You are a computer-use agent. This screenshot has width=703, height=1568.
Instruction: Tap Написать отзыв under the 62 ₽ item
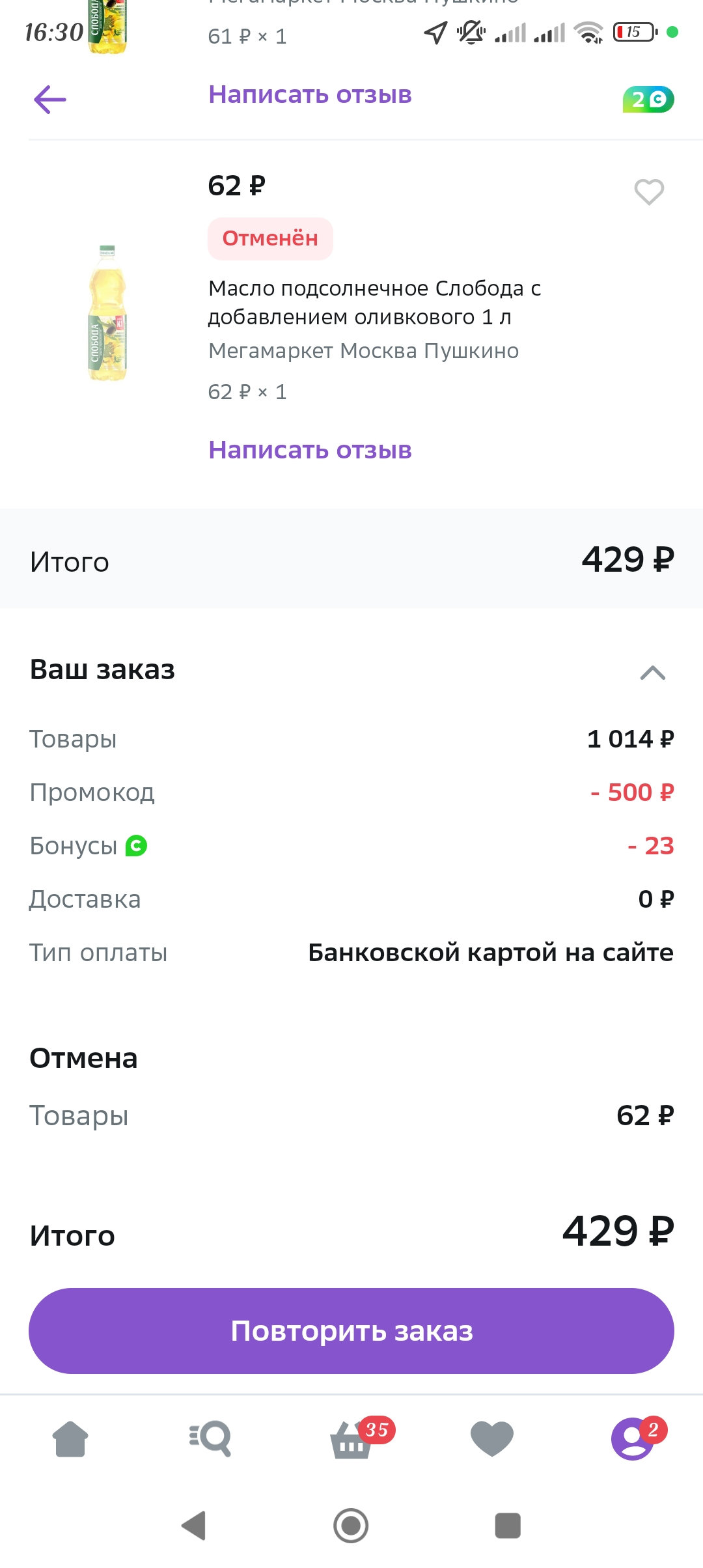(x=310, y=450)
